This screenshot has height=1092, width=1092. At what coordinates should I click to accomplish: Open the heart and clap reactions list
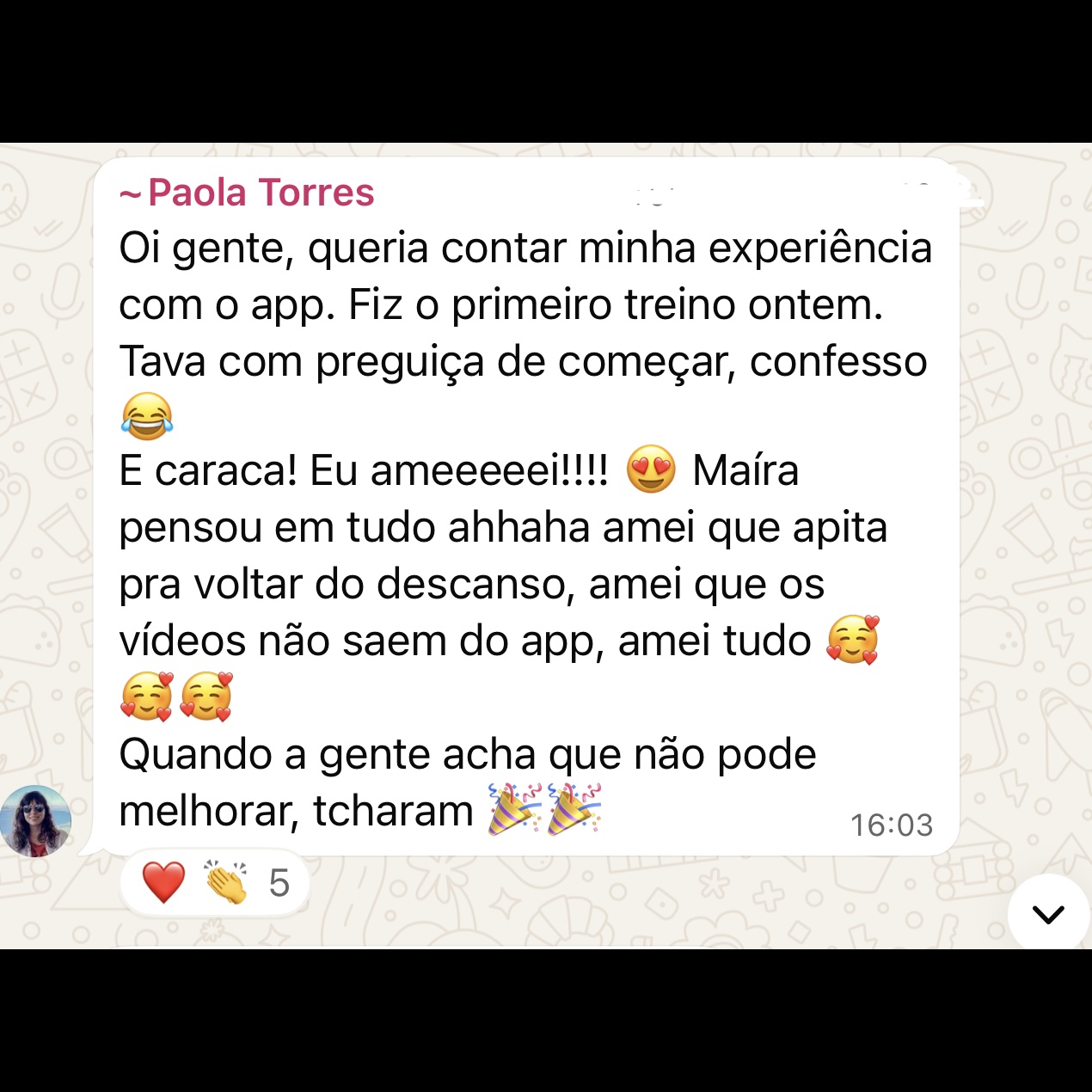click(215, 883)
